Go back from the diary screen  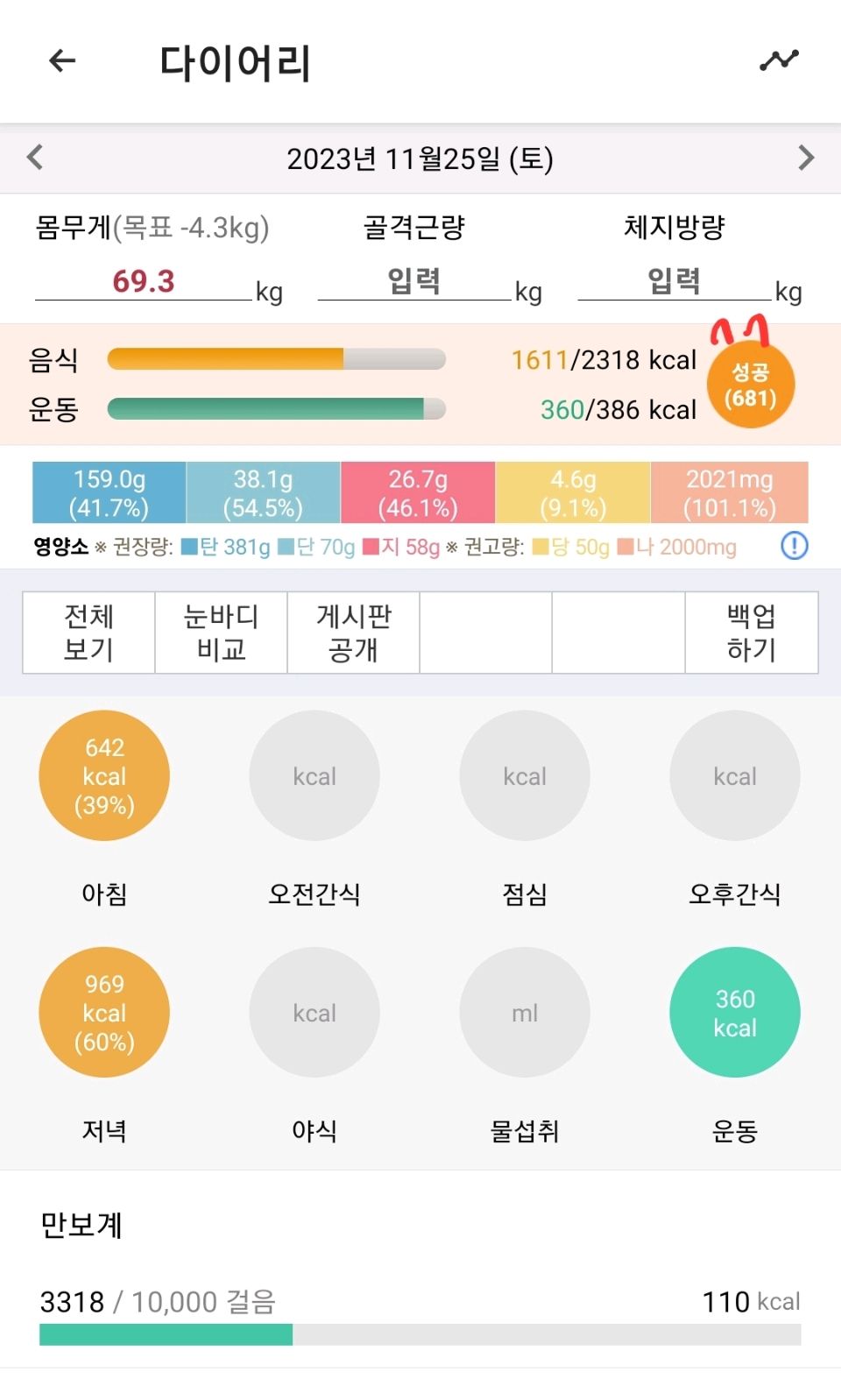coord(62,61)
